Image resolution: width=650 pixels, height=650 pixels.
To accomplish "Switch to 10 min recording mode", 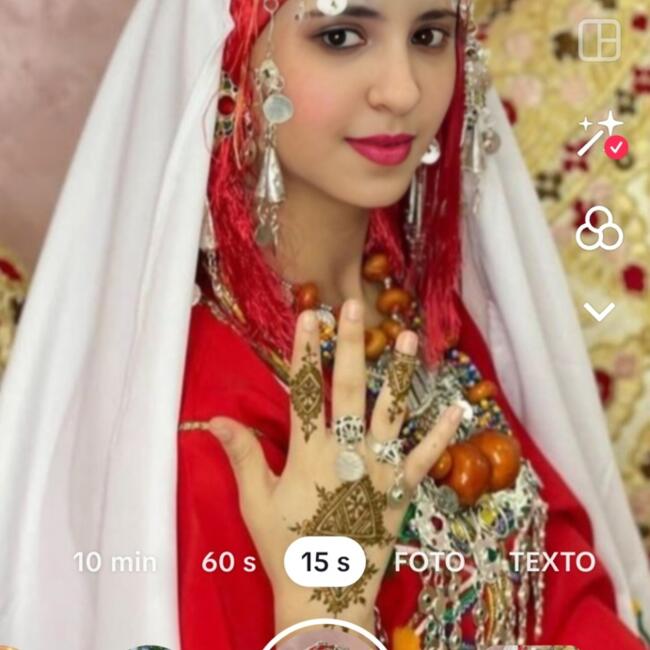I will coord(115,562).
